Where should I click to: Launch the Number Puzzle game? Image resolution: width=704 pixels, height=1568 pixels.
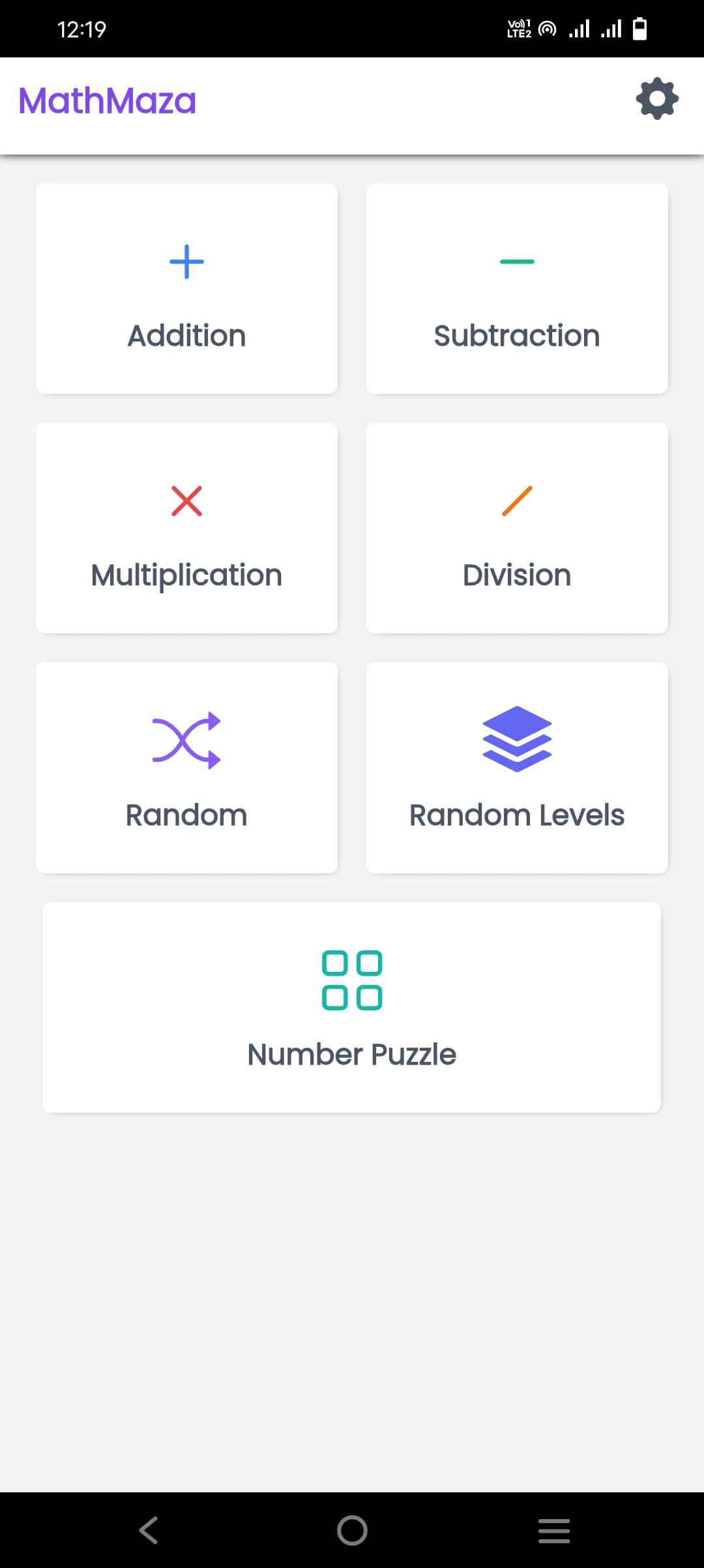point(352,1007)
